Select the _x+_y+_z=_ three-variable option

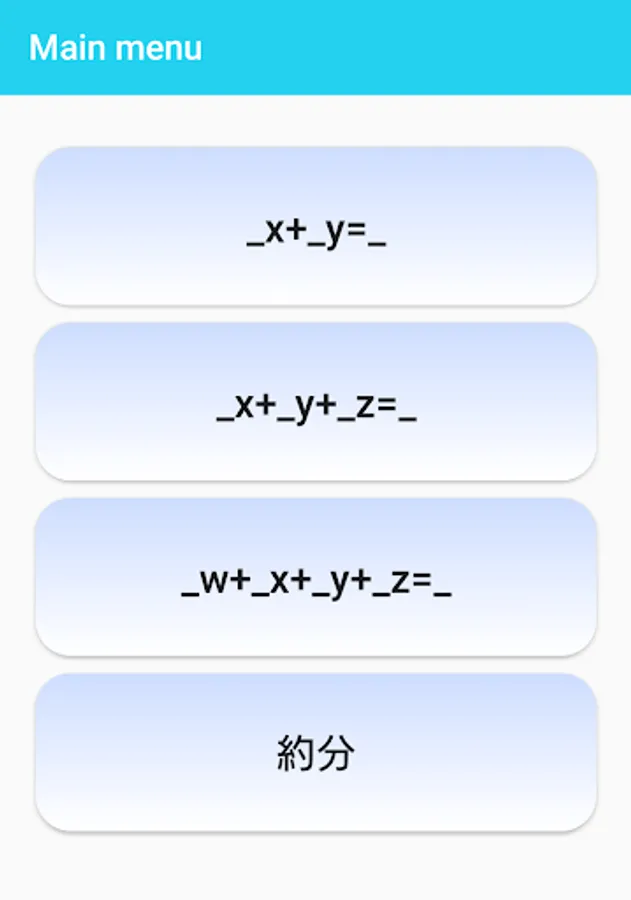click(x=316, y=402)
